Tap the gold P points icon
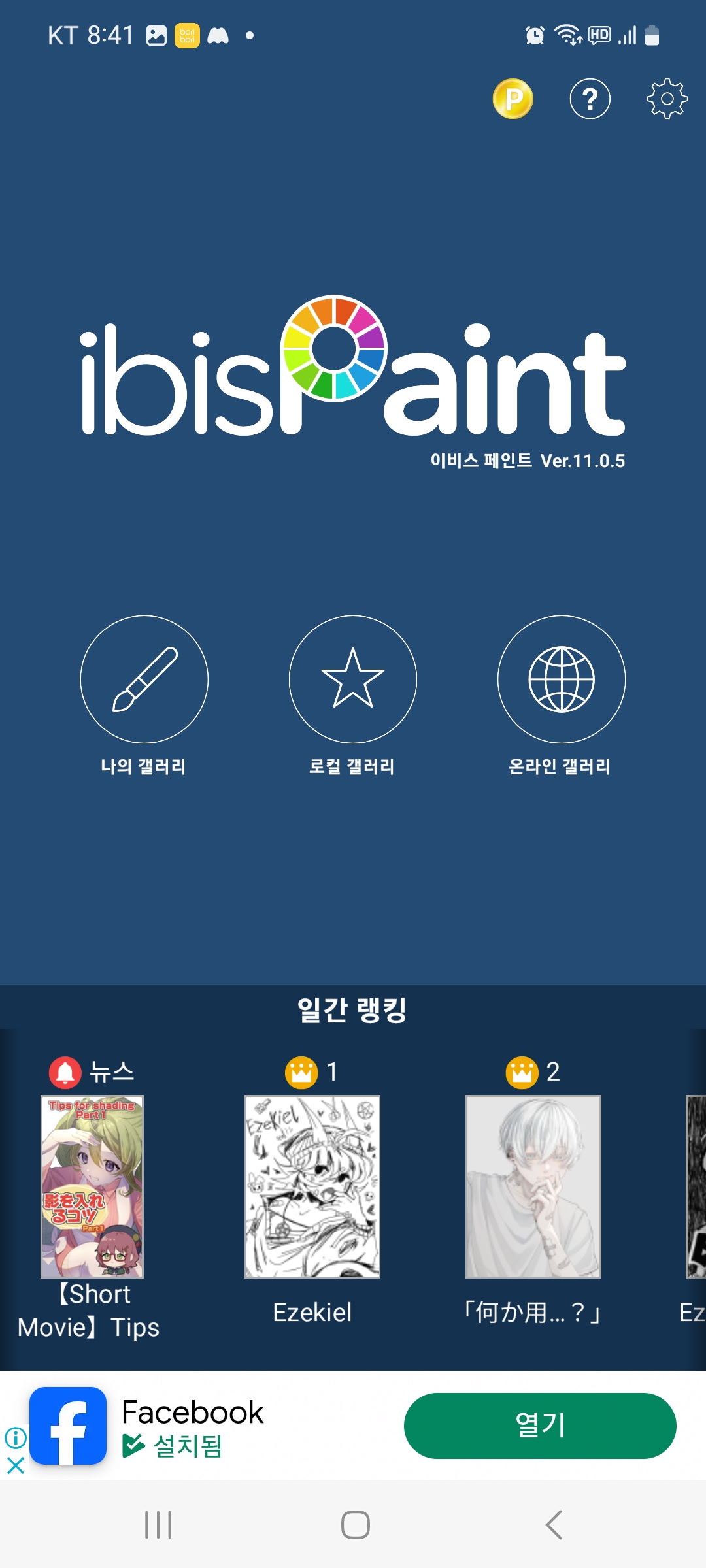 point(513,99)
